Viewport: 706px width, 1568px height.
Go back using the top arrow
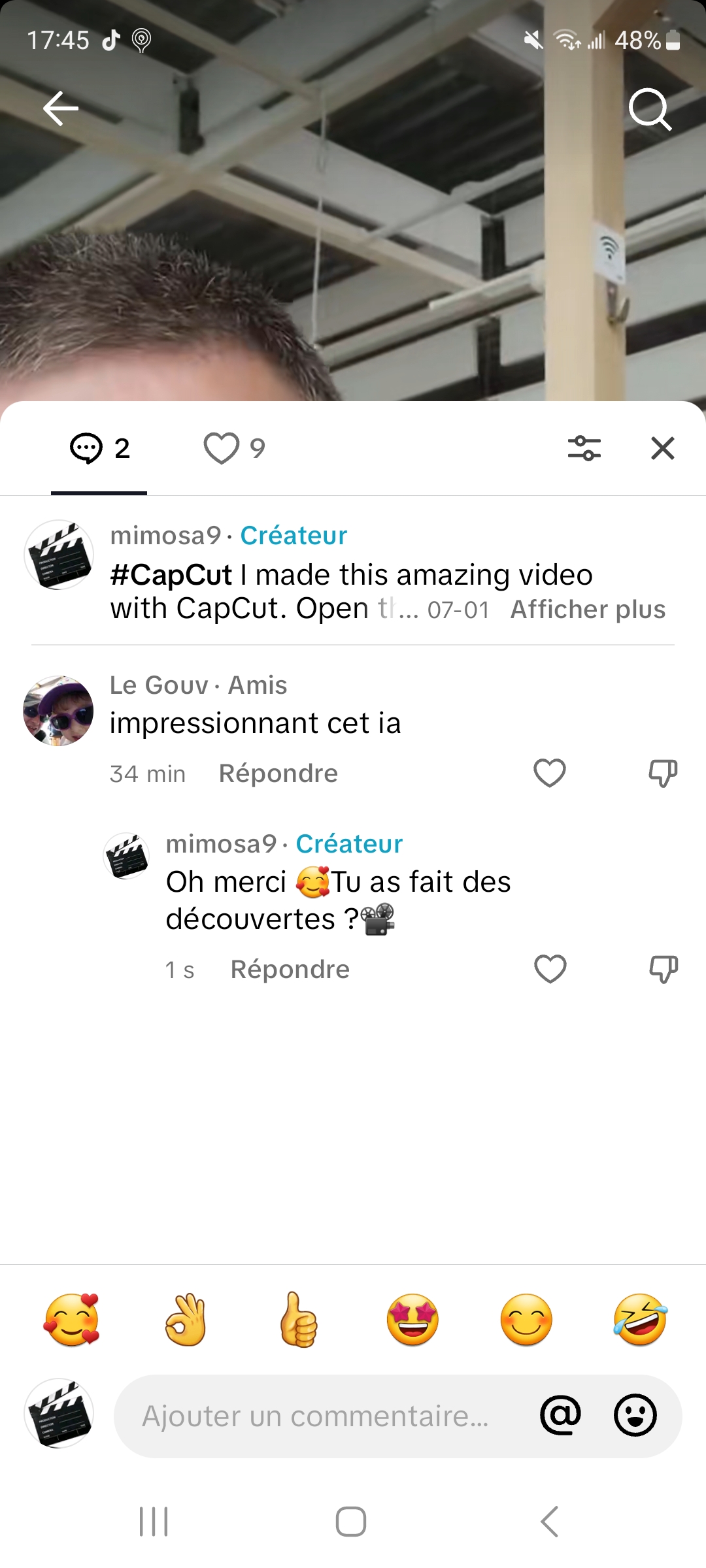click(61, 108)
